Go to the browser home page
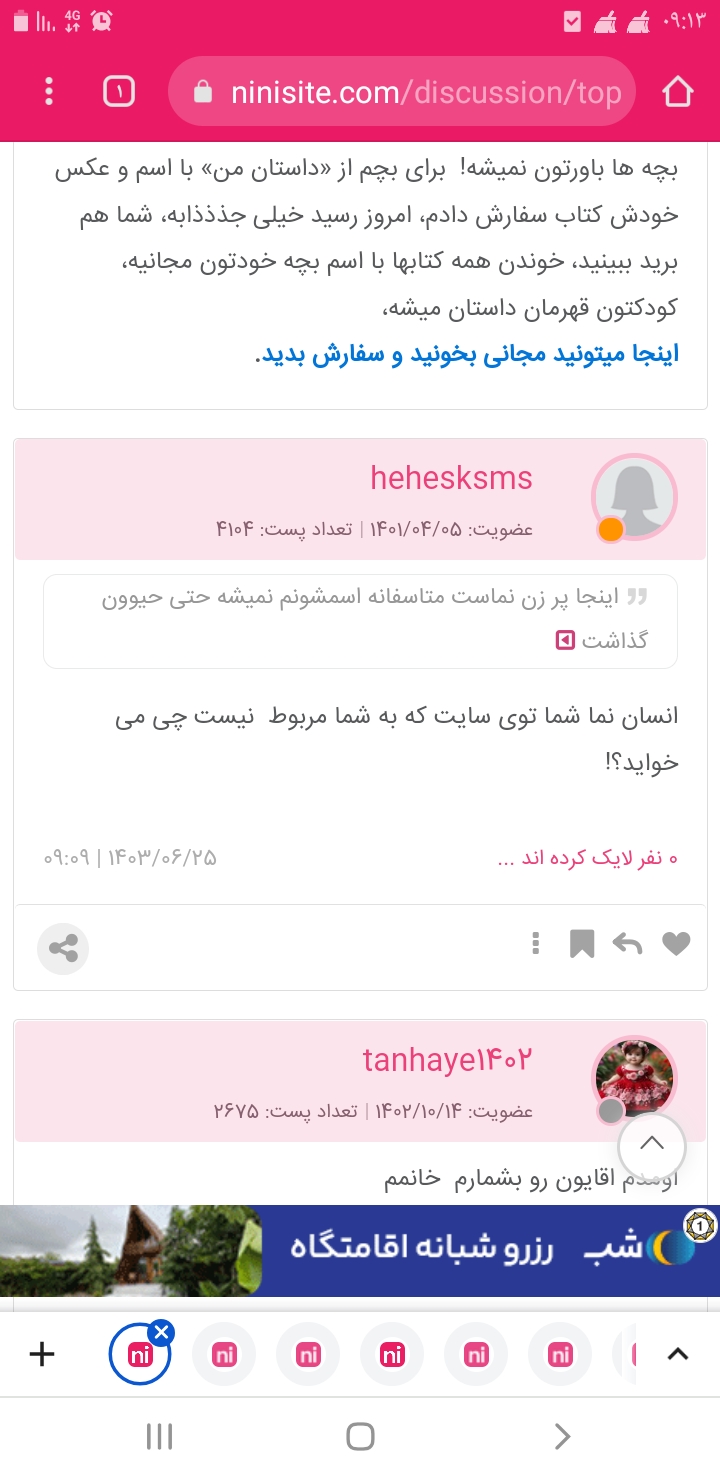The image size is (720, 1480). tap(677, 92)
